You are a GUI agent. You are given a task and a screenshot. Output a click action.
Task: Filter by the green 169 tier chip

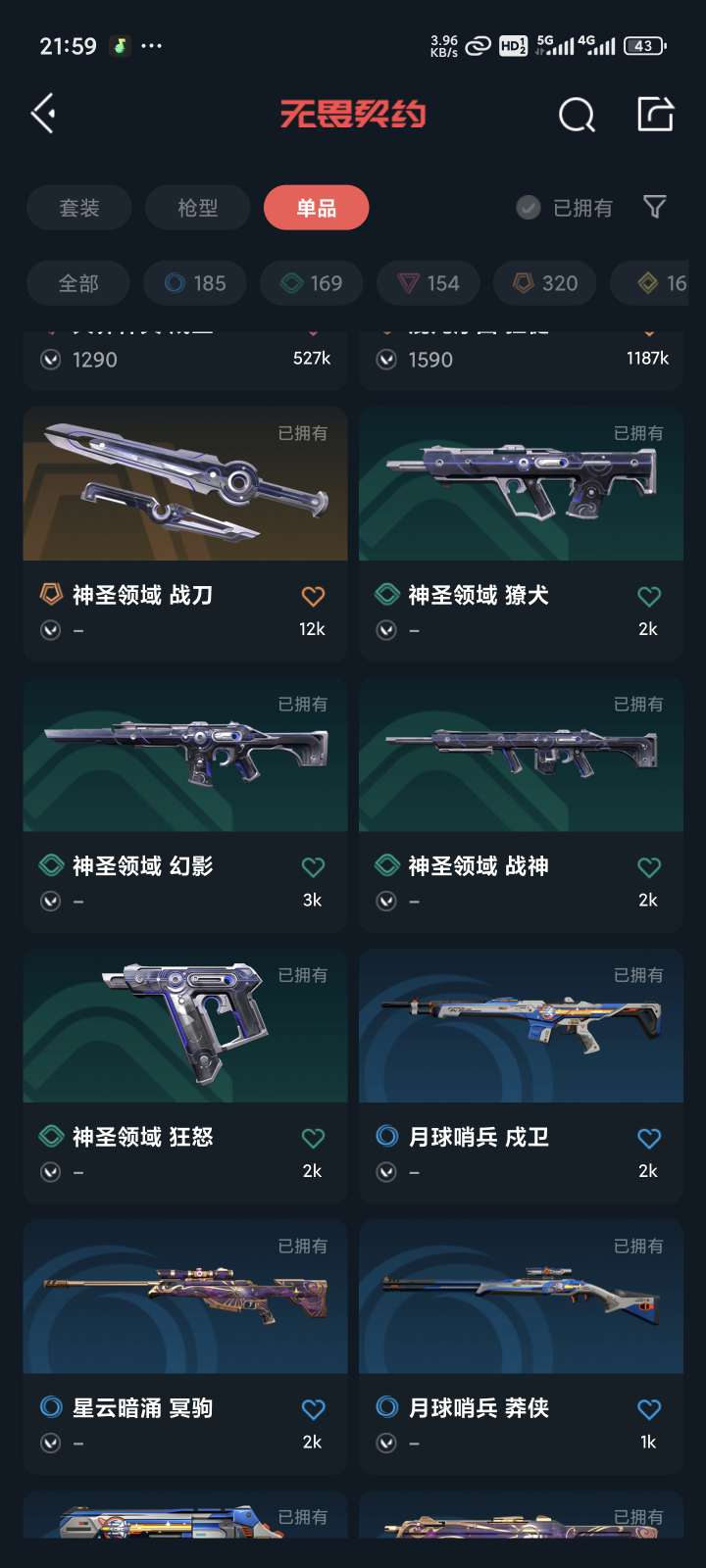(x=312, y=283)
